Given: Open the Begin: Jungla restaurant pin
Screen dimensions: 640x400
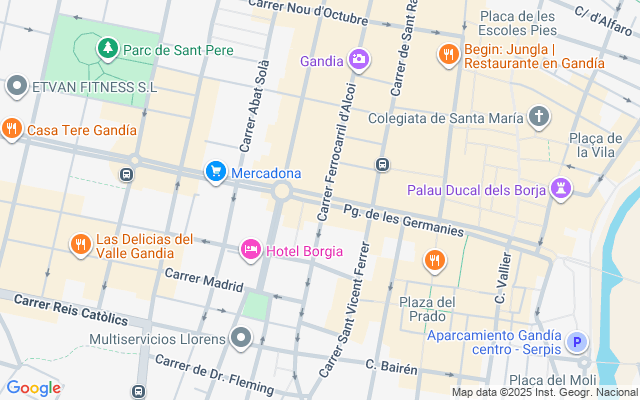Looking at the screenshot, I should pos(448,54).
